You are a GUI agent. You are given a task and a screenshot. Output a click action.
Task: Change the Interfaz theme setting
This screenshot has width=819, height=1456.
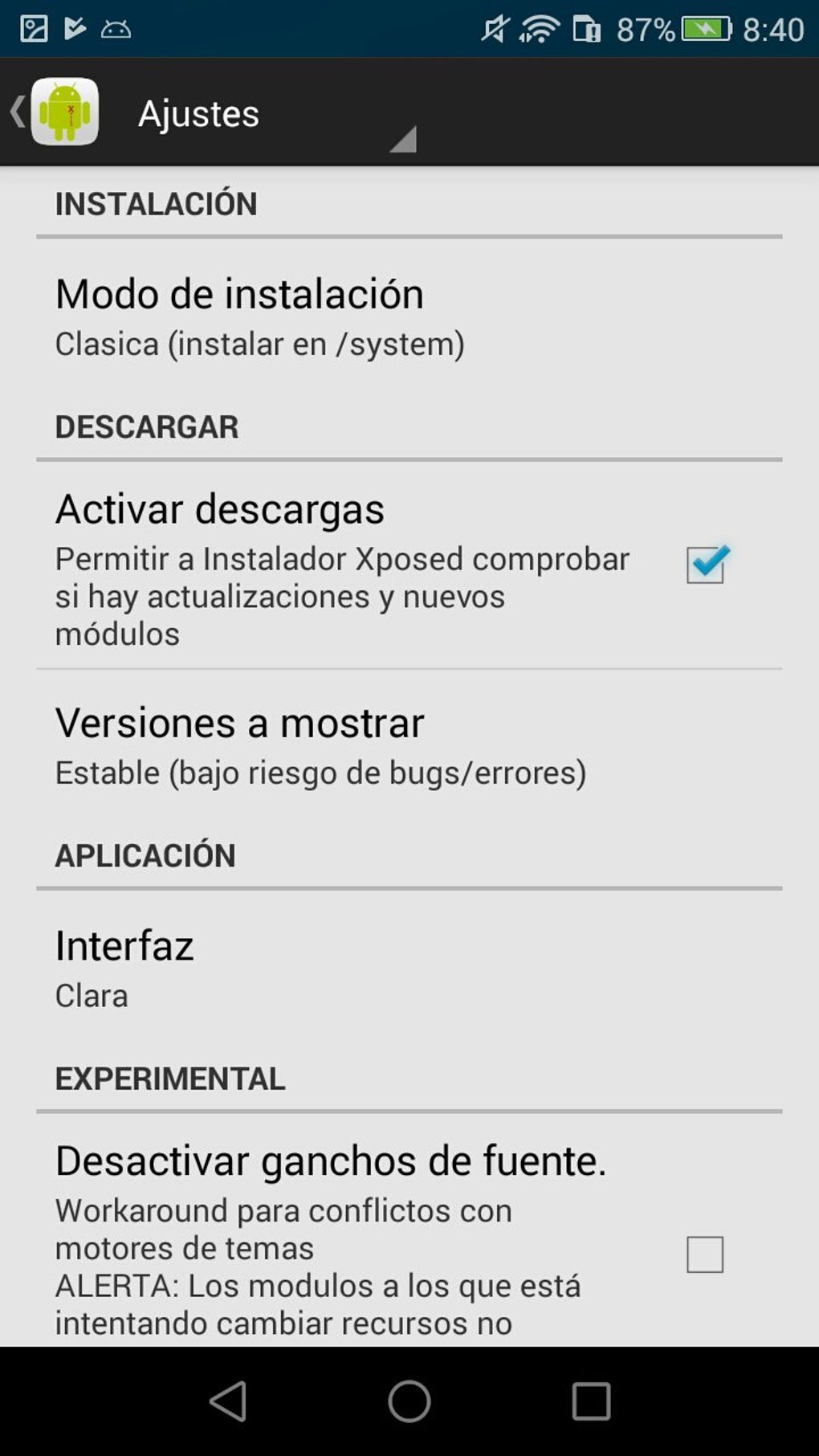[409, 969]
